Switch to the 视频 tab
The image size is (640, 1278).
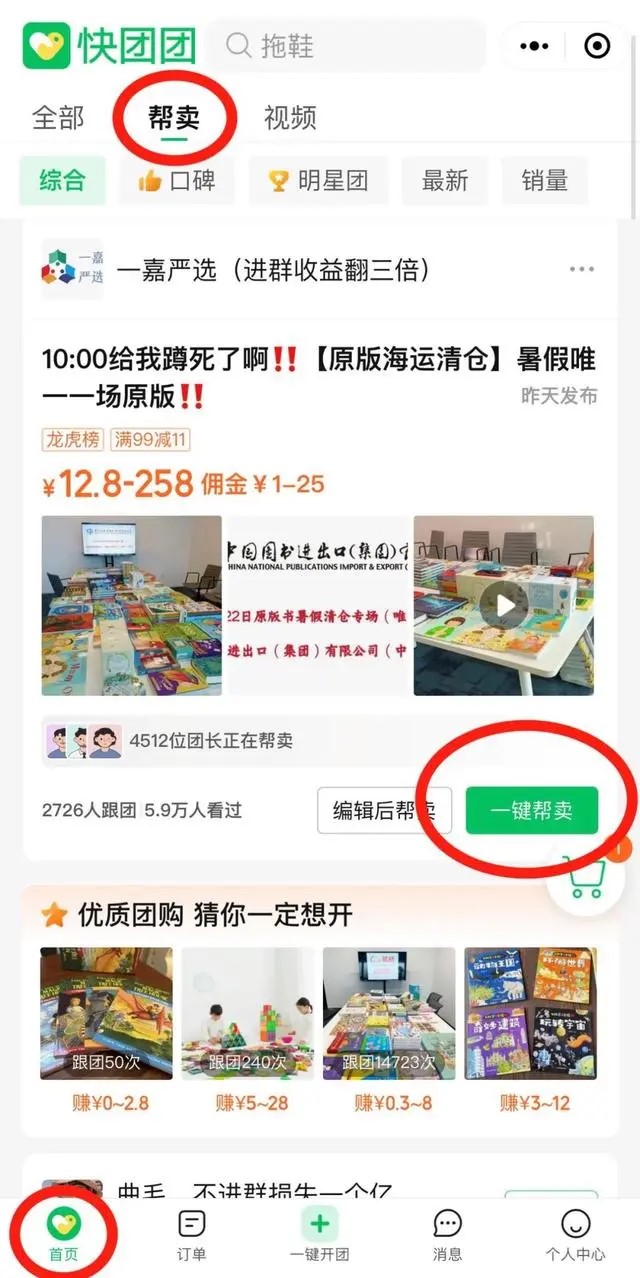click(290, 118)
